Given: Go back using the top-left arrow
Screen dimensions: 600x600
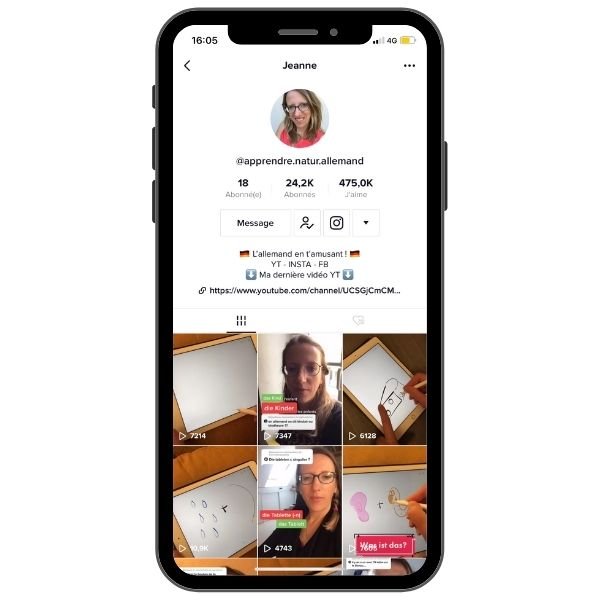Looking at the screenshot, I should click(x=187, y=66).
